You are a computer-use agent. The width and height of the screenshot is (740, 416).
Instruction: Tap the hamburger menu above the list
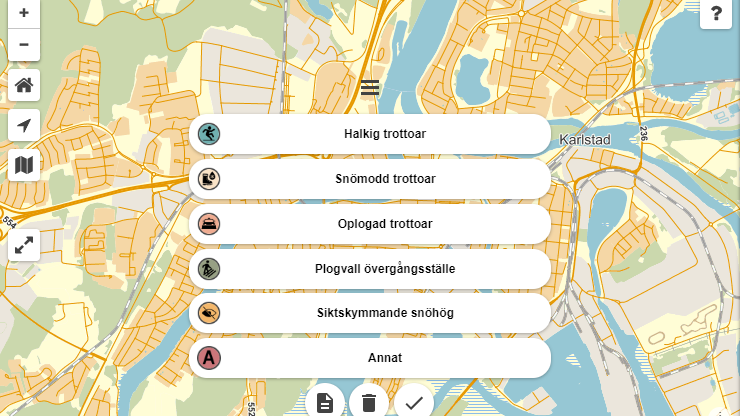click(370, 87)
